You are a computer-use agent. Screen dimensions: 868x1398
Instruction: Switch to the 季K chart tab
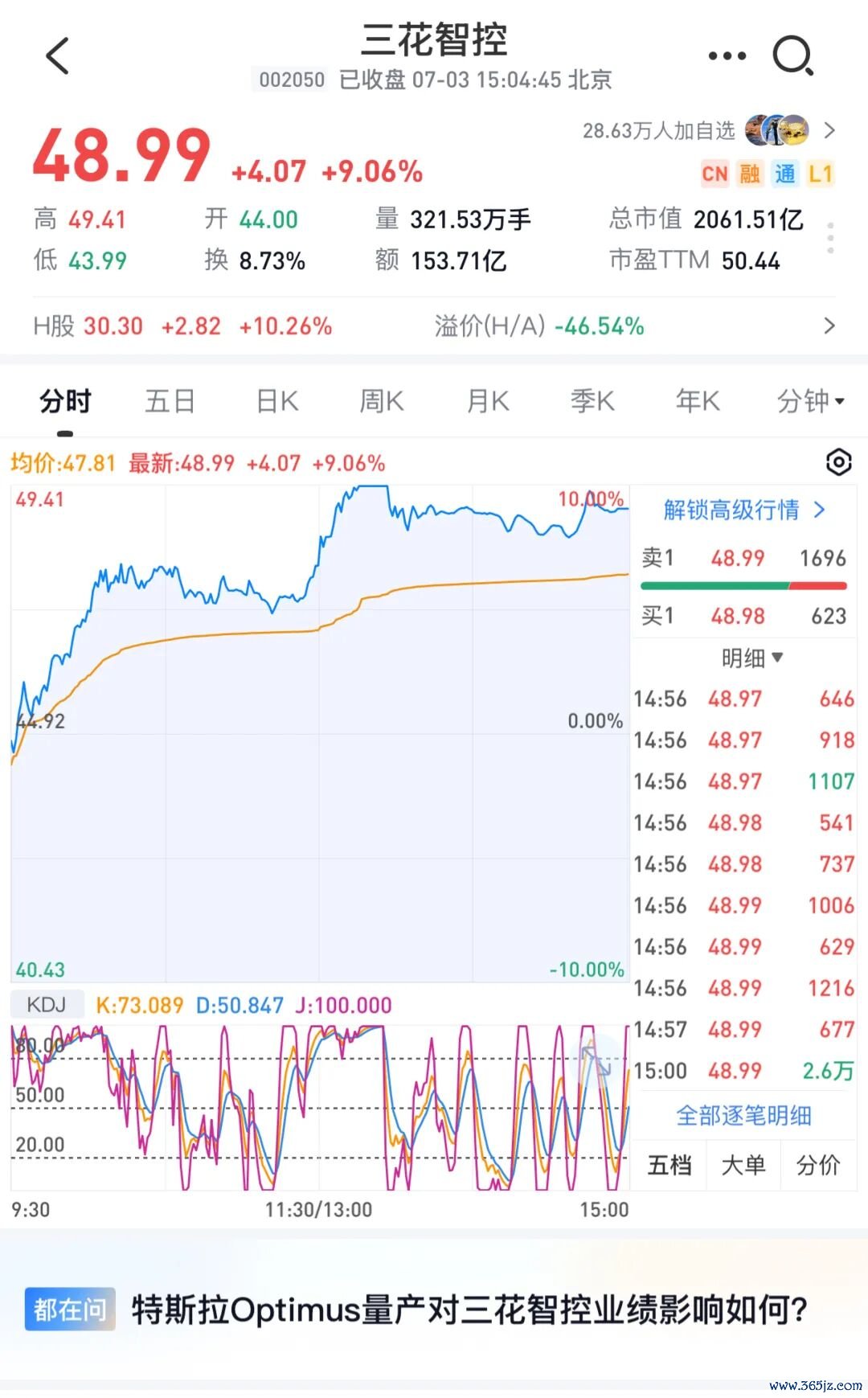(592, 400)
